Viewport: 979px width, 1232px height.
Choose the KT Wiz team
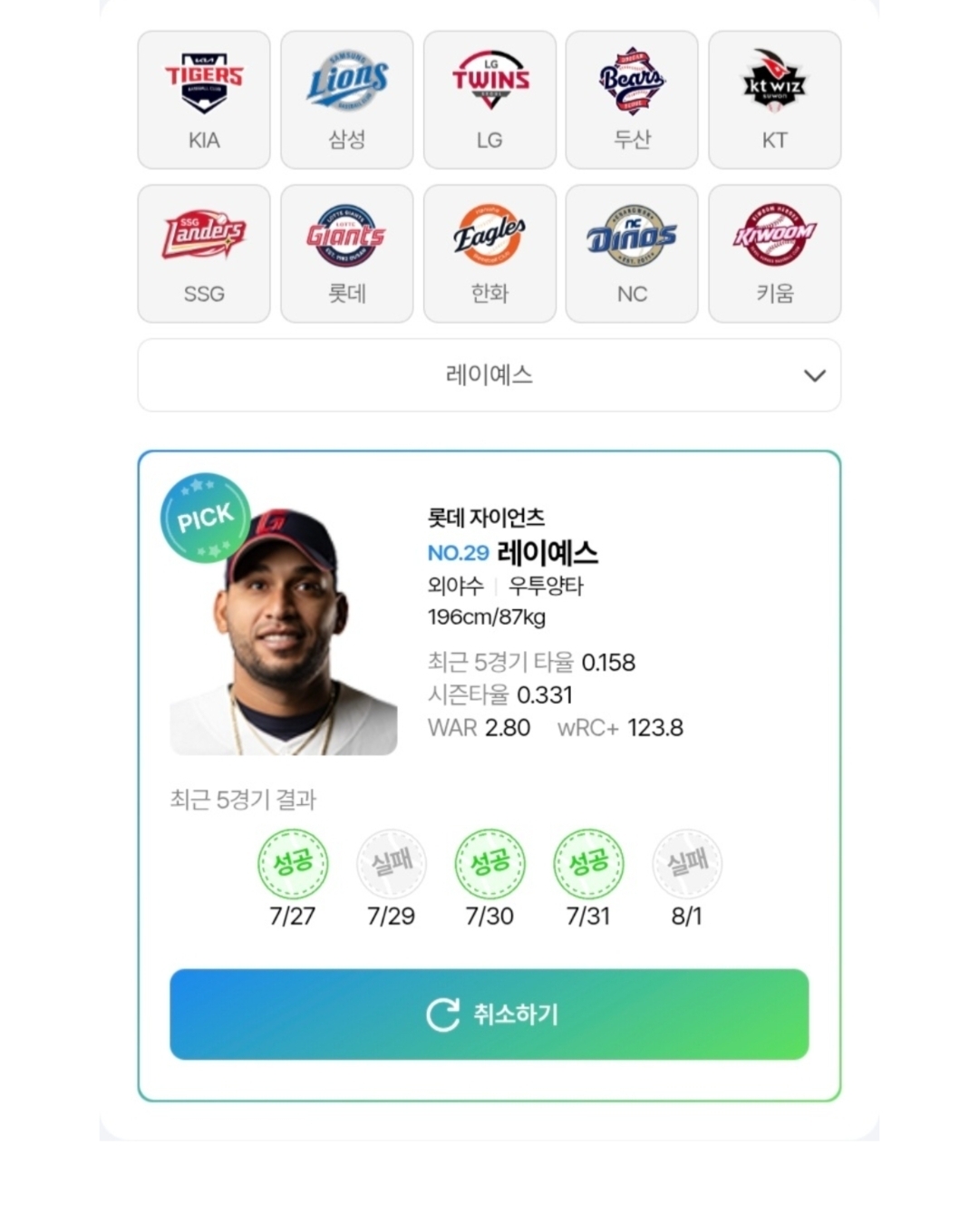[x=774, y=100]
